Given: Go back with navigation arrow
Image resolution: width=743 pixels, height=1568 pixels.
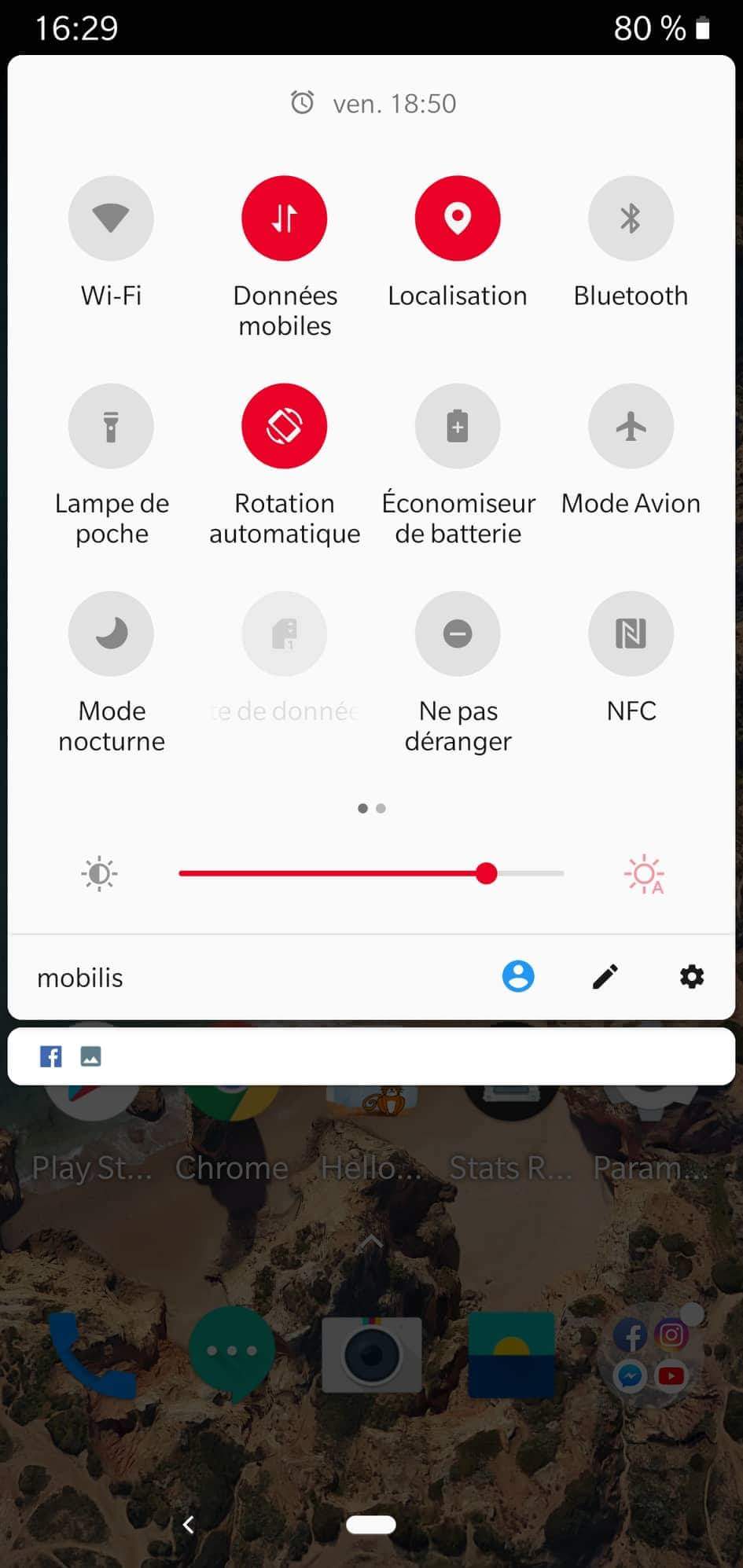Looking at the screenshot, I should click(x=188, y=1525).
